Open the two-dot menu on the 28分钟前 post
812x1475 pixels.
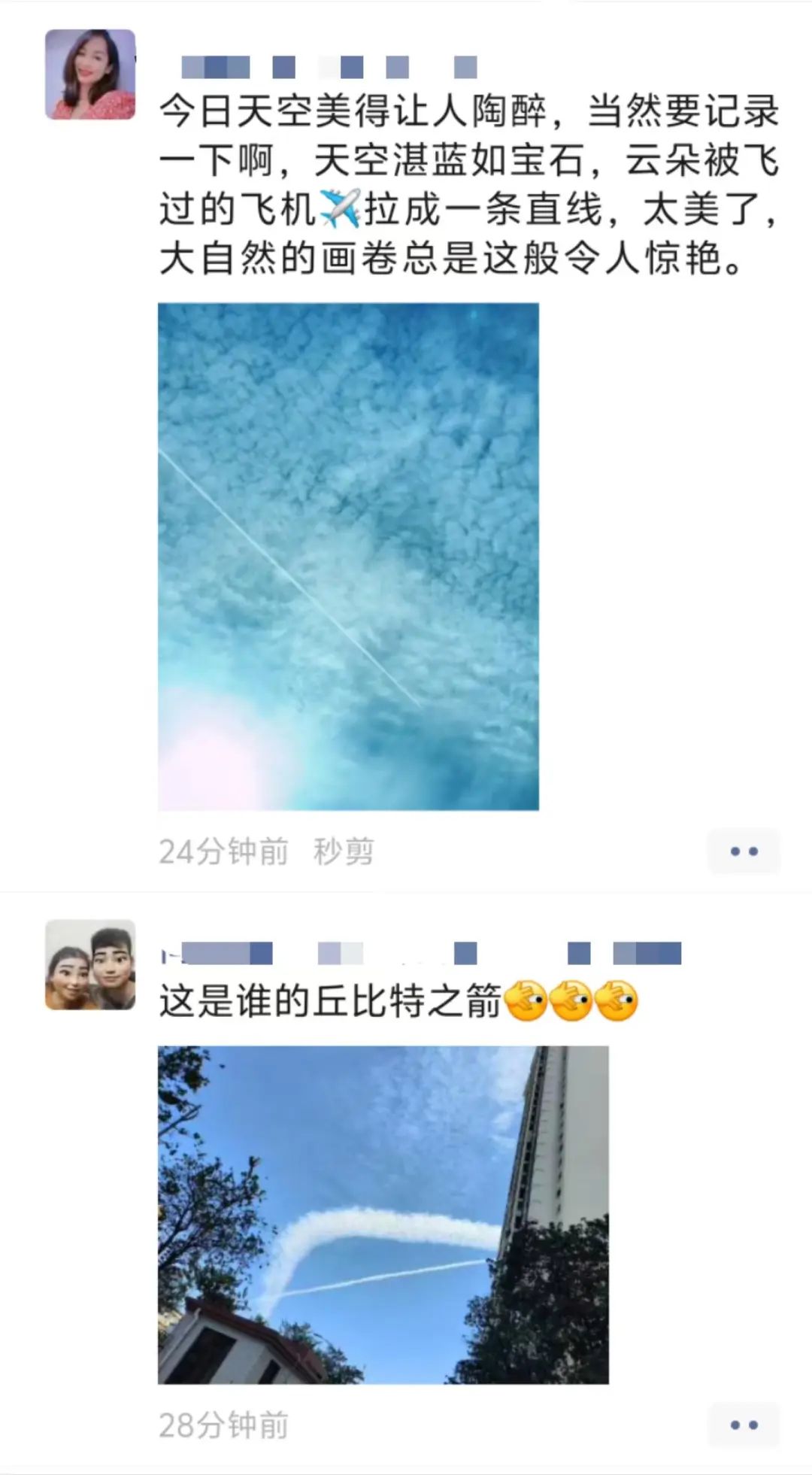(x=744, y=1425)
